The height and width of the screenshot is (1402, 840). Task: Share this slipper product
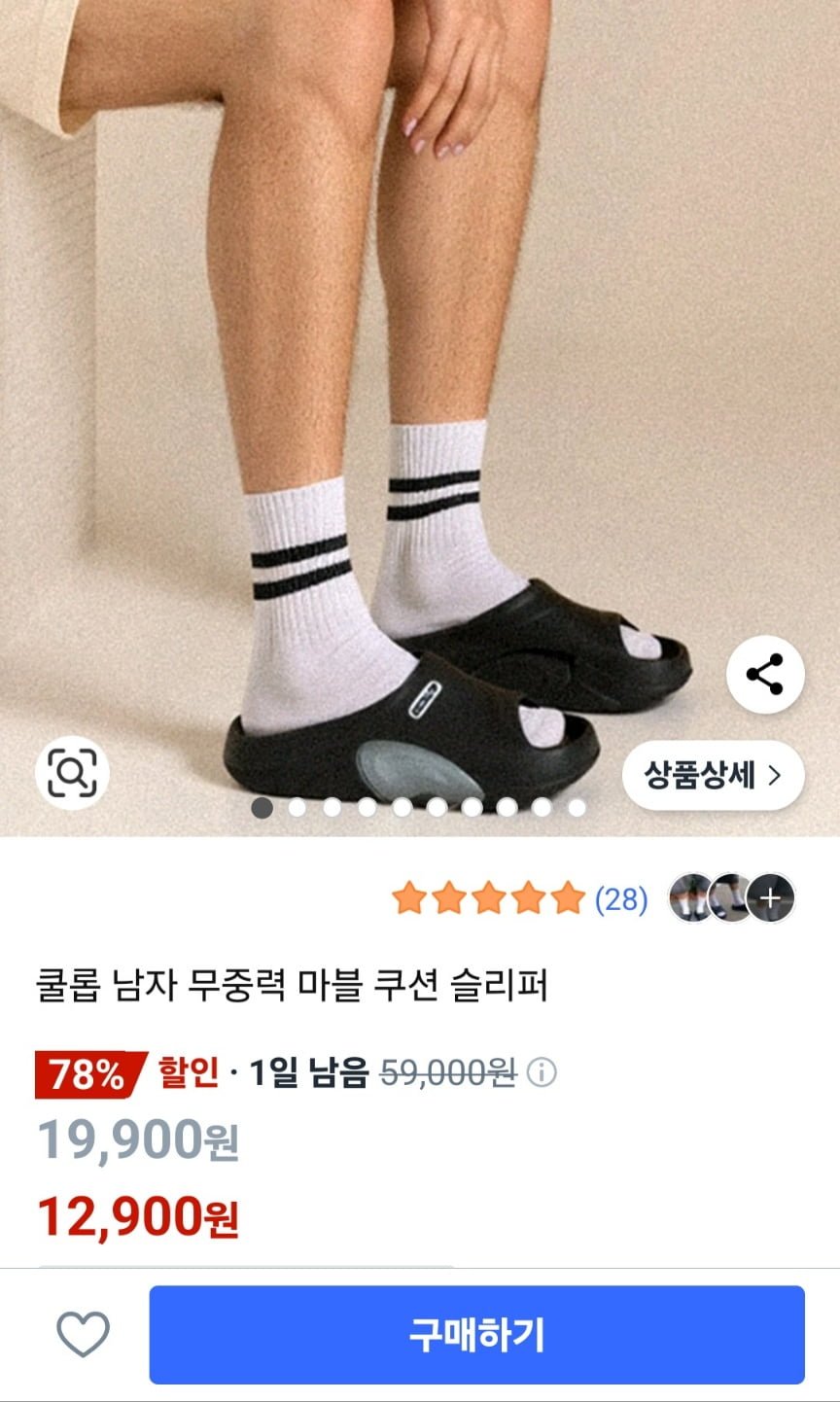coord(765,675)
